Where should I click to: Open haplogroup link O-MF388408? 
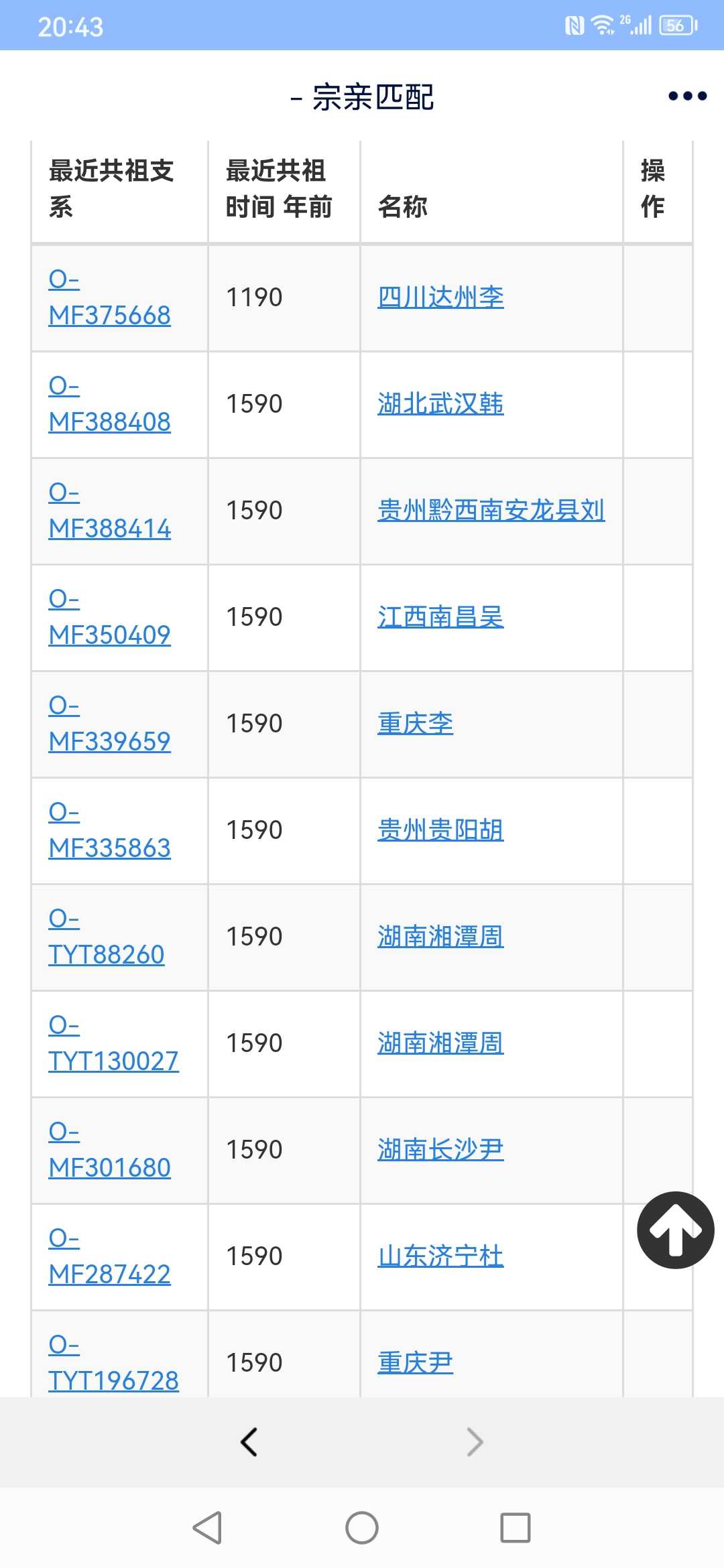(110, 403)
